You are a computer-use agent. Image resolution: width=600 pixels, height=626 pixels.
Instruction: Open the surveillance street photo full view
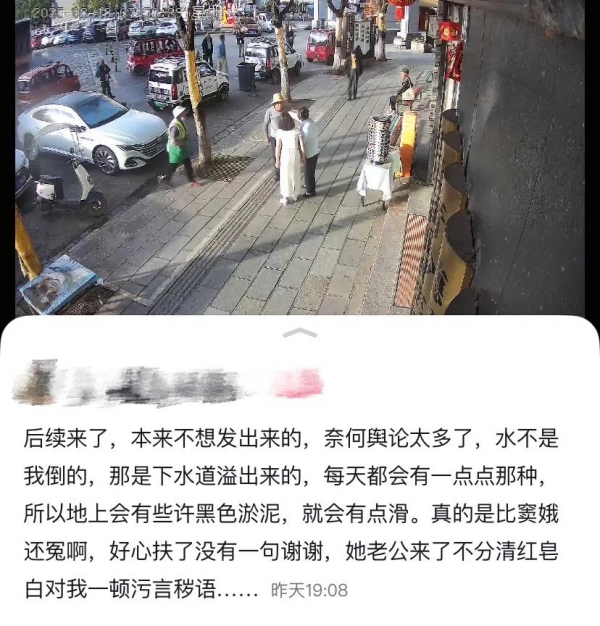[x=300, y=158]
